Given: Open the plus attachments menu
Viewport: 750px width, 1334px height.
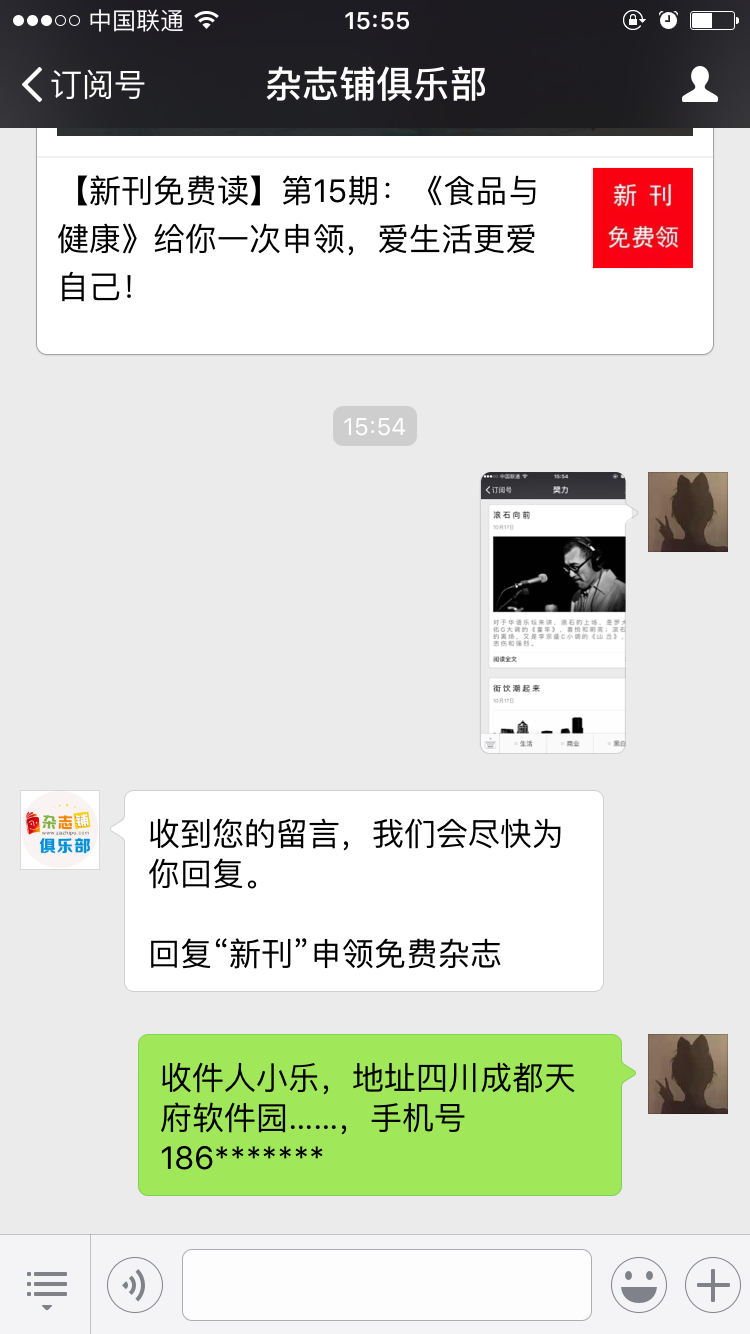Looking at the screenshot, I should [712, 1285].
